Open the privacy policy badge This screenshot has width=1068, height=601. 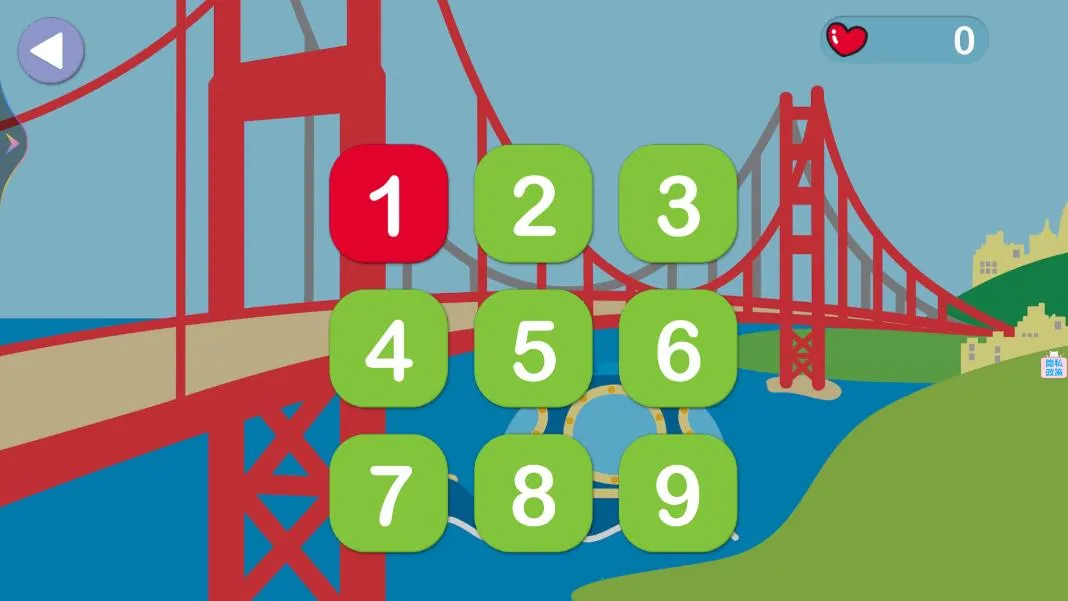tap(1053, 366)
